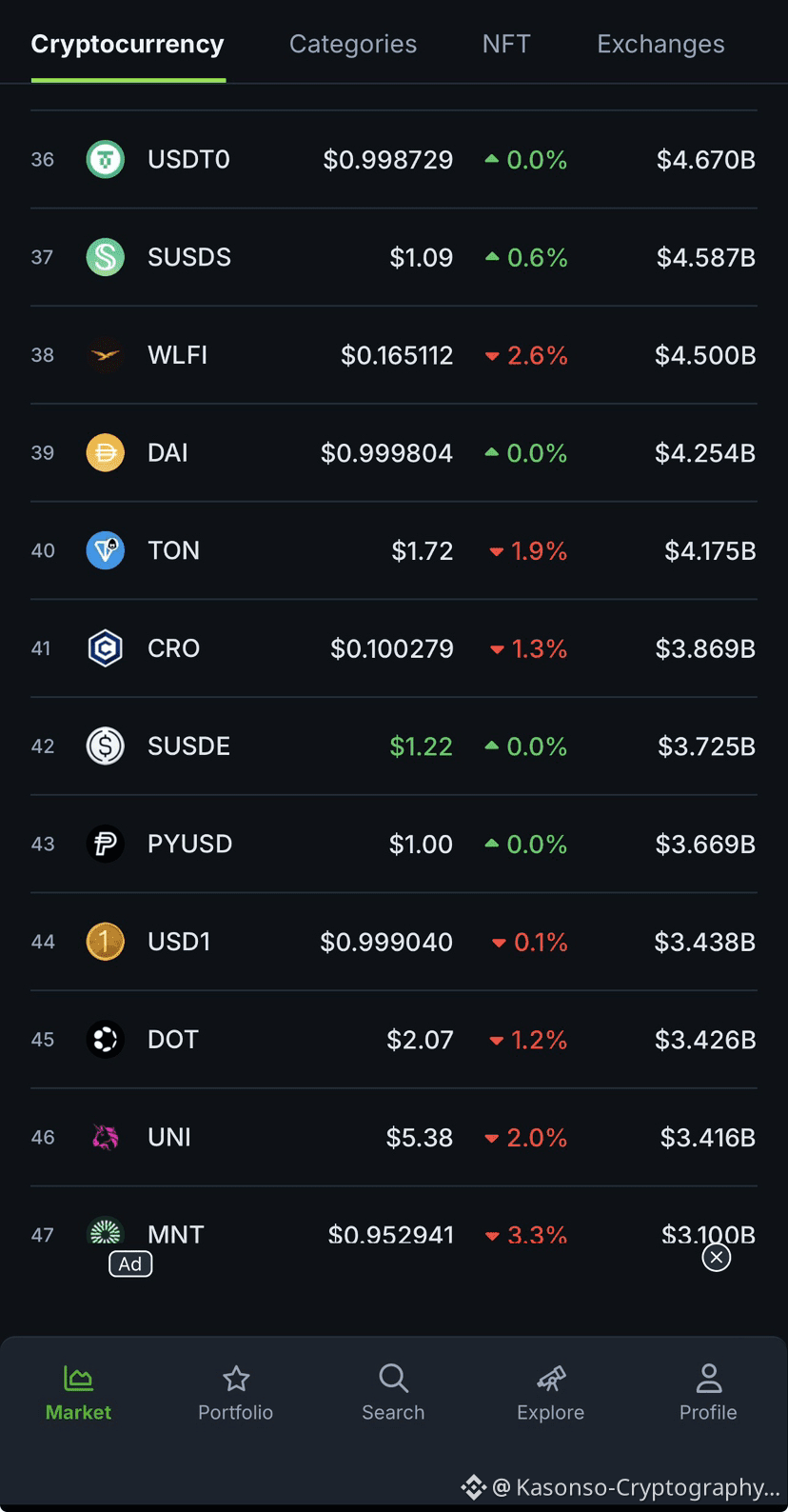Switch to the Exchanges tab
This screenshot has height=1512, width=788.
(660, 44)
